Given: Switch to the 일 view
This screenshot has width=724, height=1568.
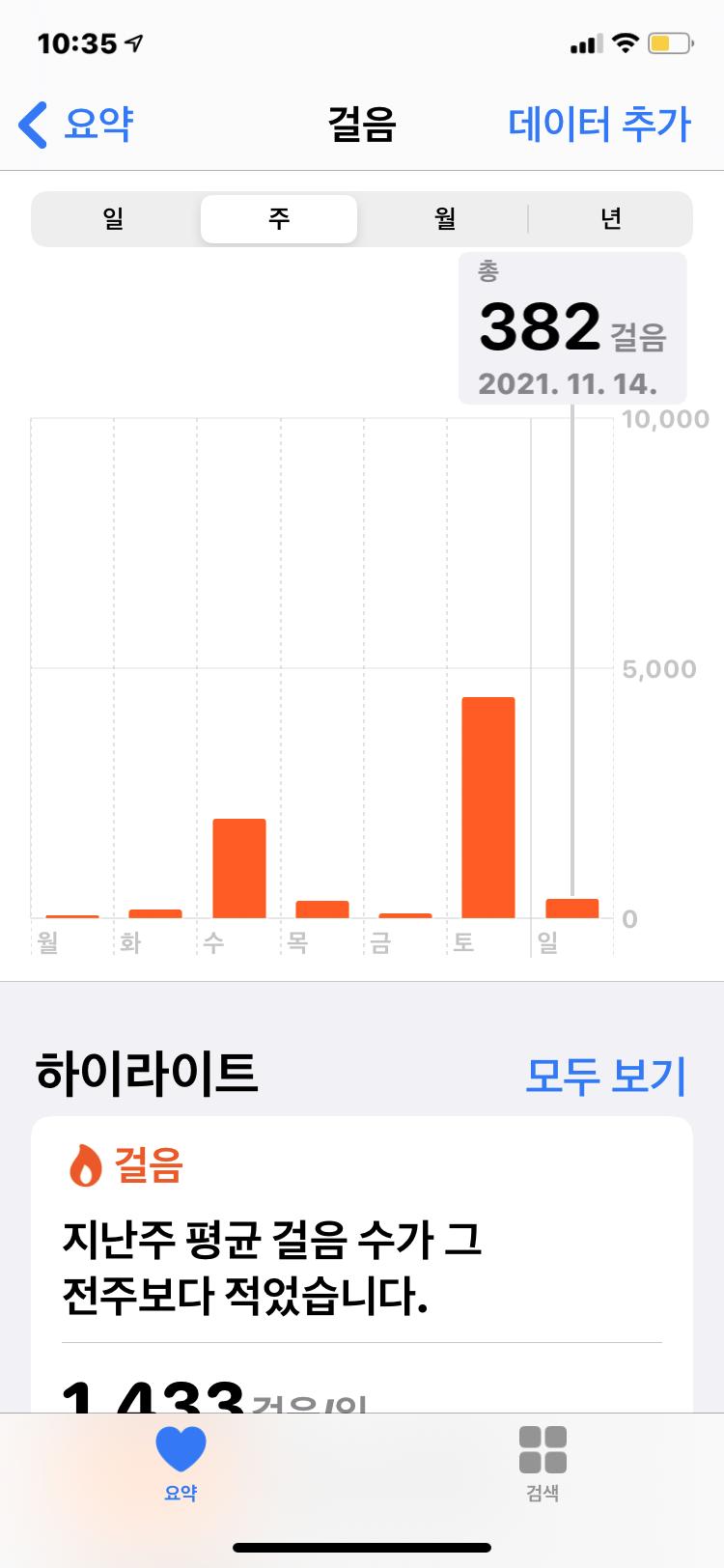Looking at the screenshot, I should pyautogui.click(x=114, y=219).
